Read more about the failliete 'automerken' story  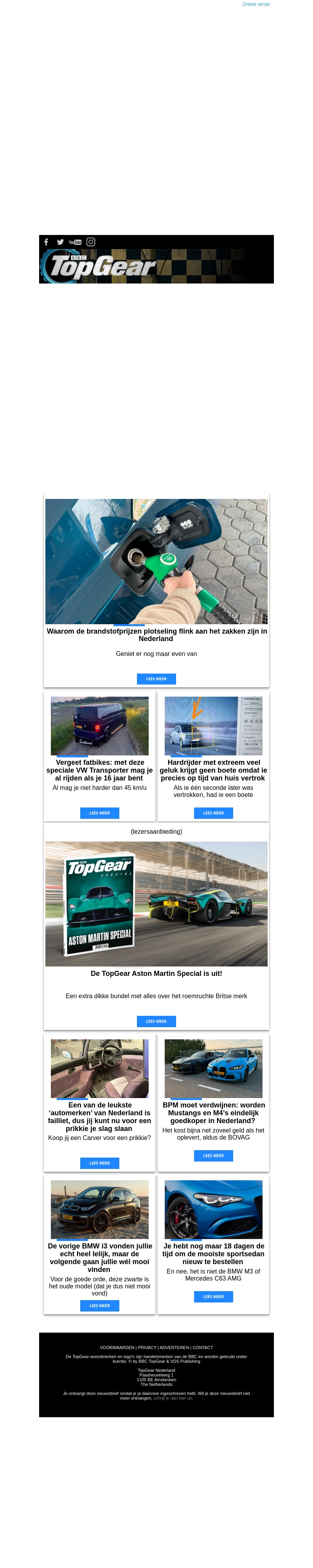pyautogui.click(x=100, y=1163)
